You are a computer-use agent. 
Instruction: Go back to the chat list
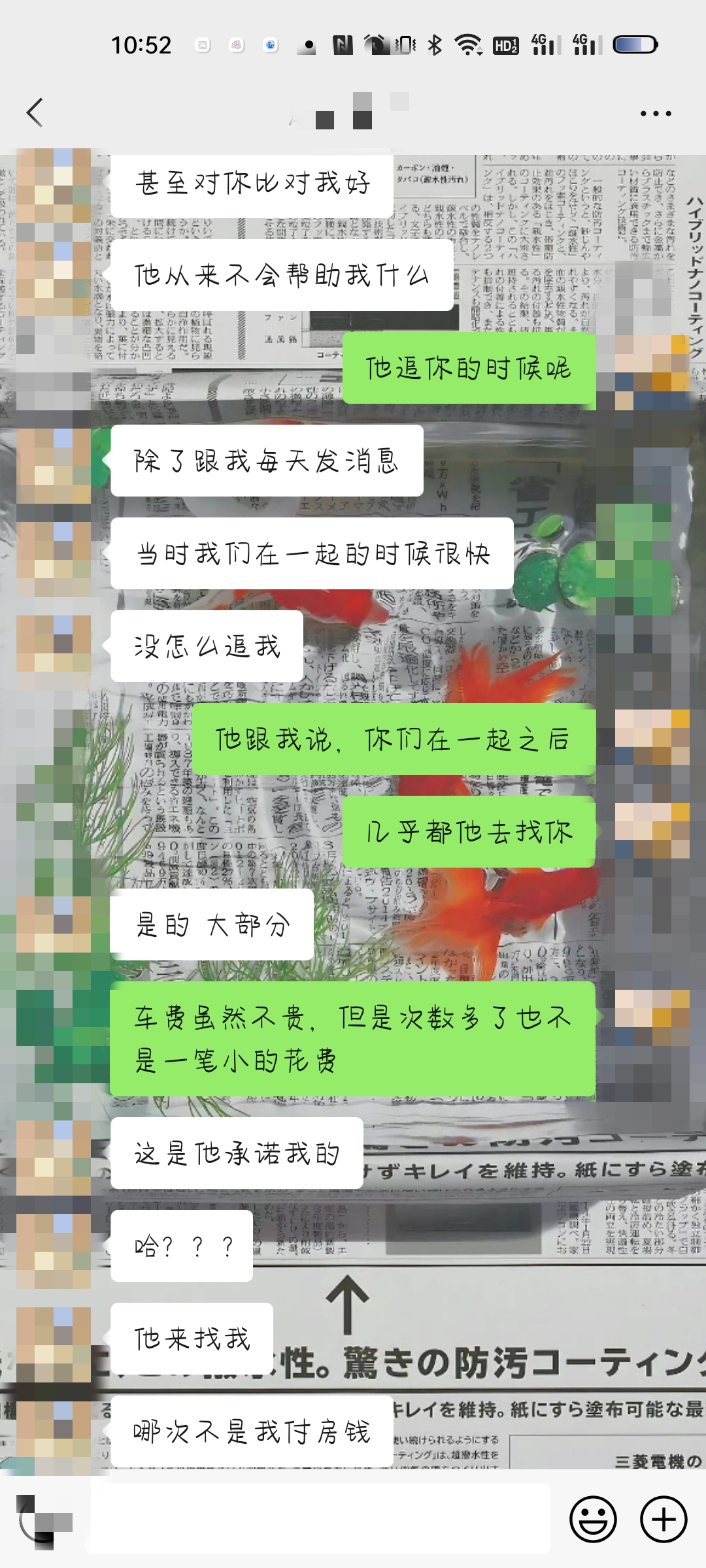(x=35, y=113)
